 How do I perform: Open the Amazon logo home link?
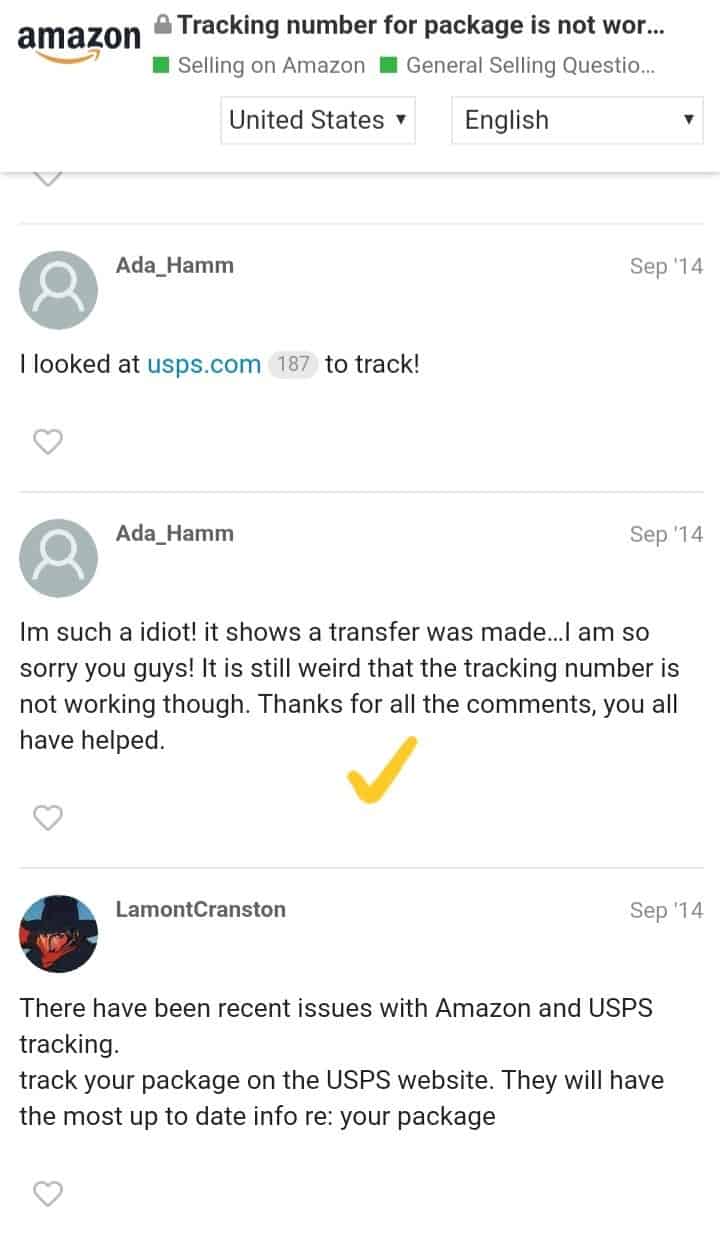tap(79, 42)
